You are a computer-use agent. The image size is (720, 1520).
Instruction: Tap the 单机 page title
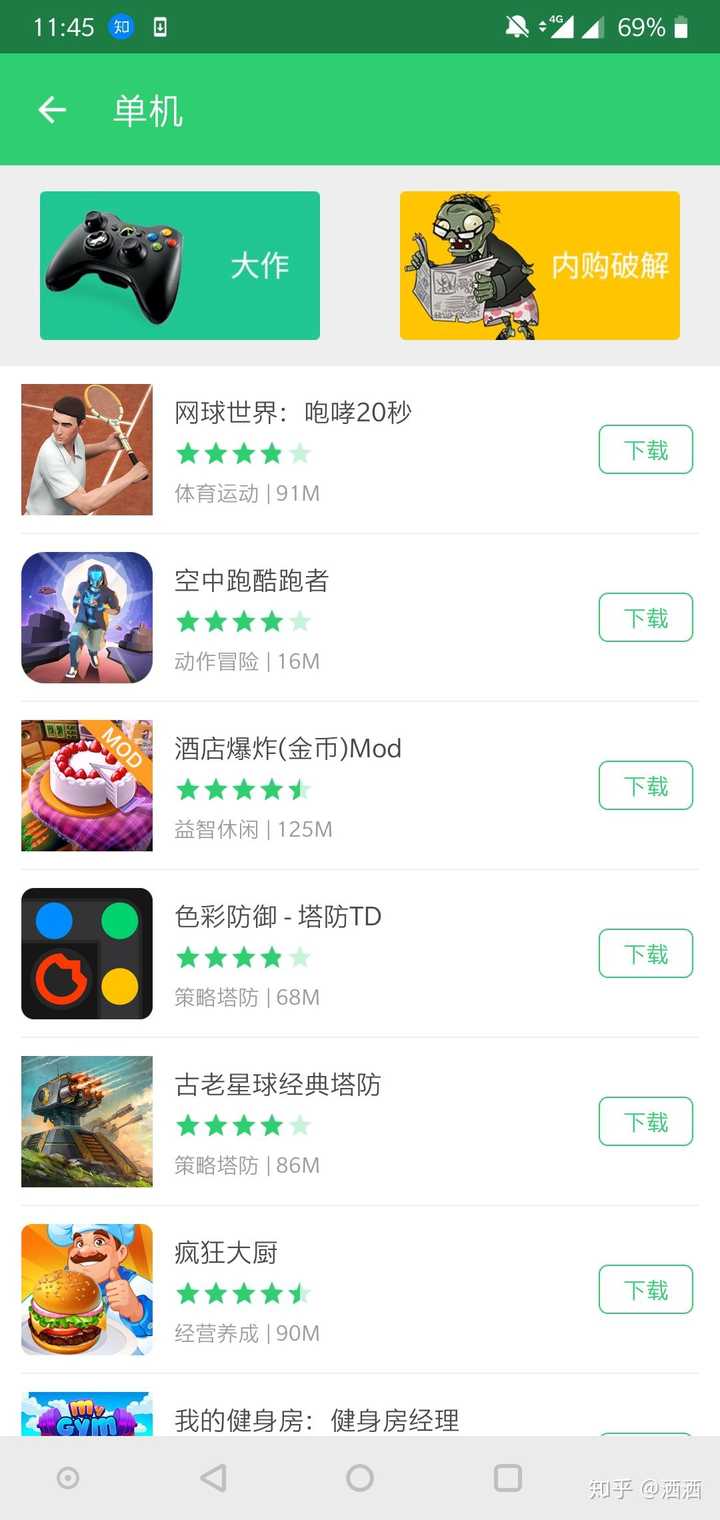click(x=148, y=110)
